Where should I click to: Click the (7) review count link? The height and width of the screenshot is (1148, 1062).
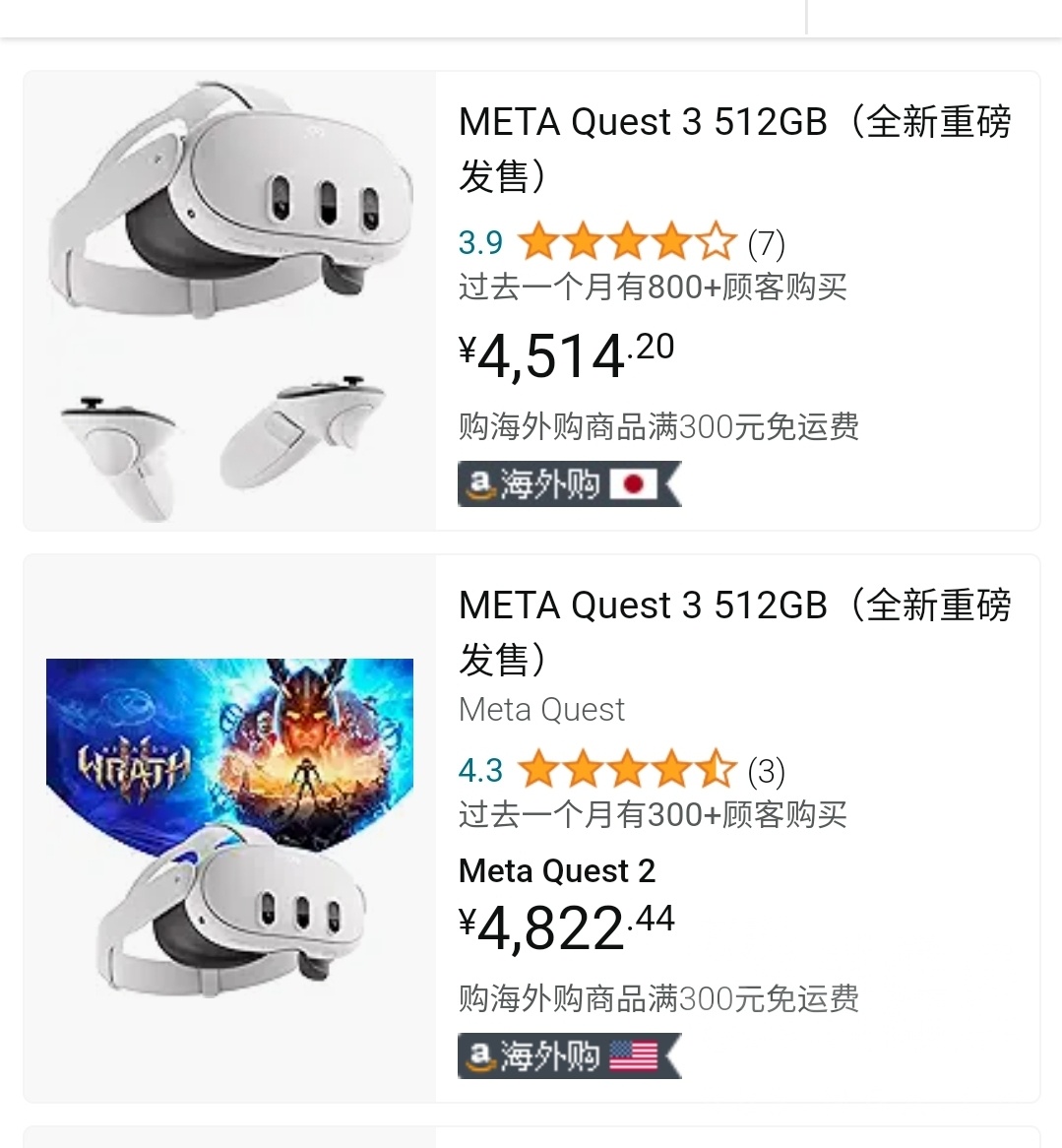click(x=768, y=241)
